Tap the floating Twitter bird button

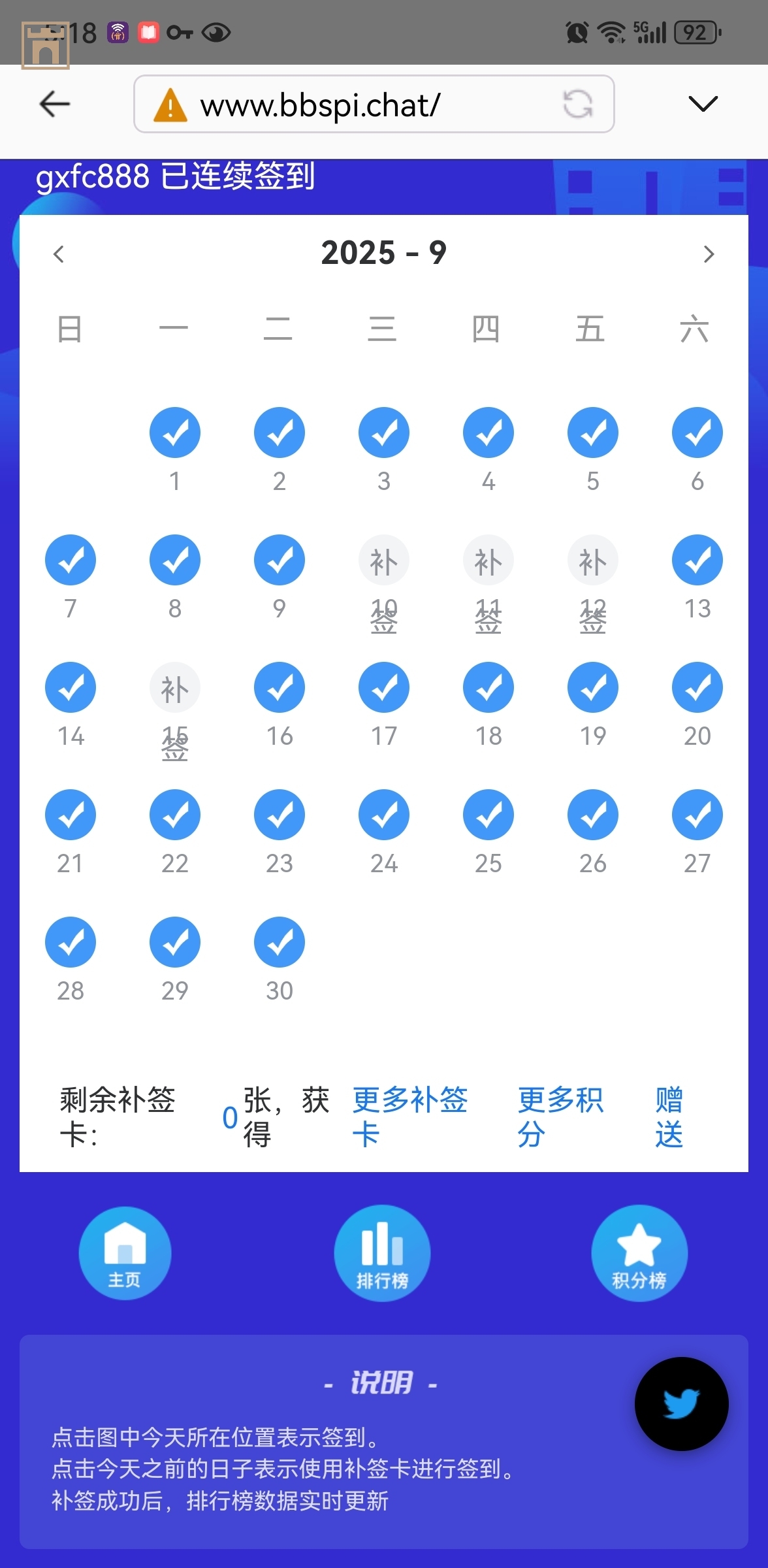[x=681, y=1404]
